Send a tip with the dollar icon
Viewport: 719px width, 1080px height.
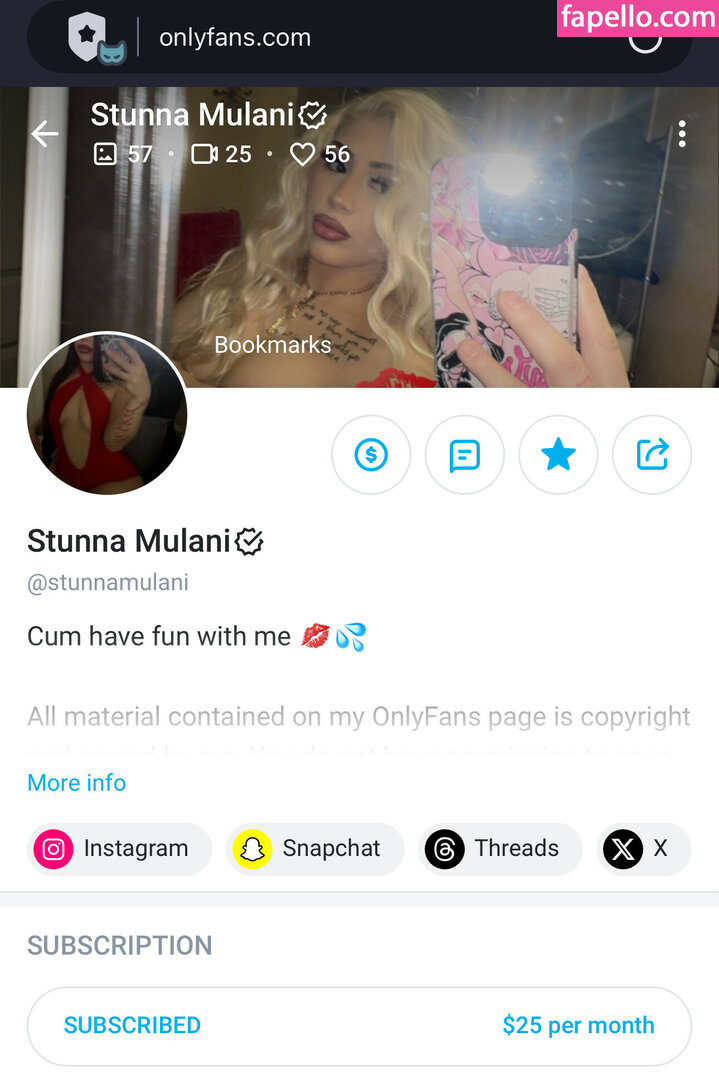tap(371, 455)
